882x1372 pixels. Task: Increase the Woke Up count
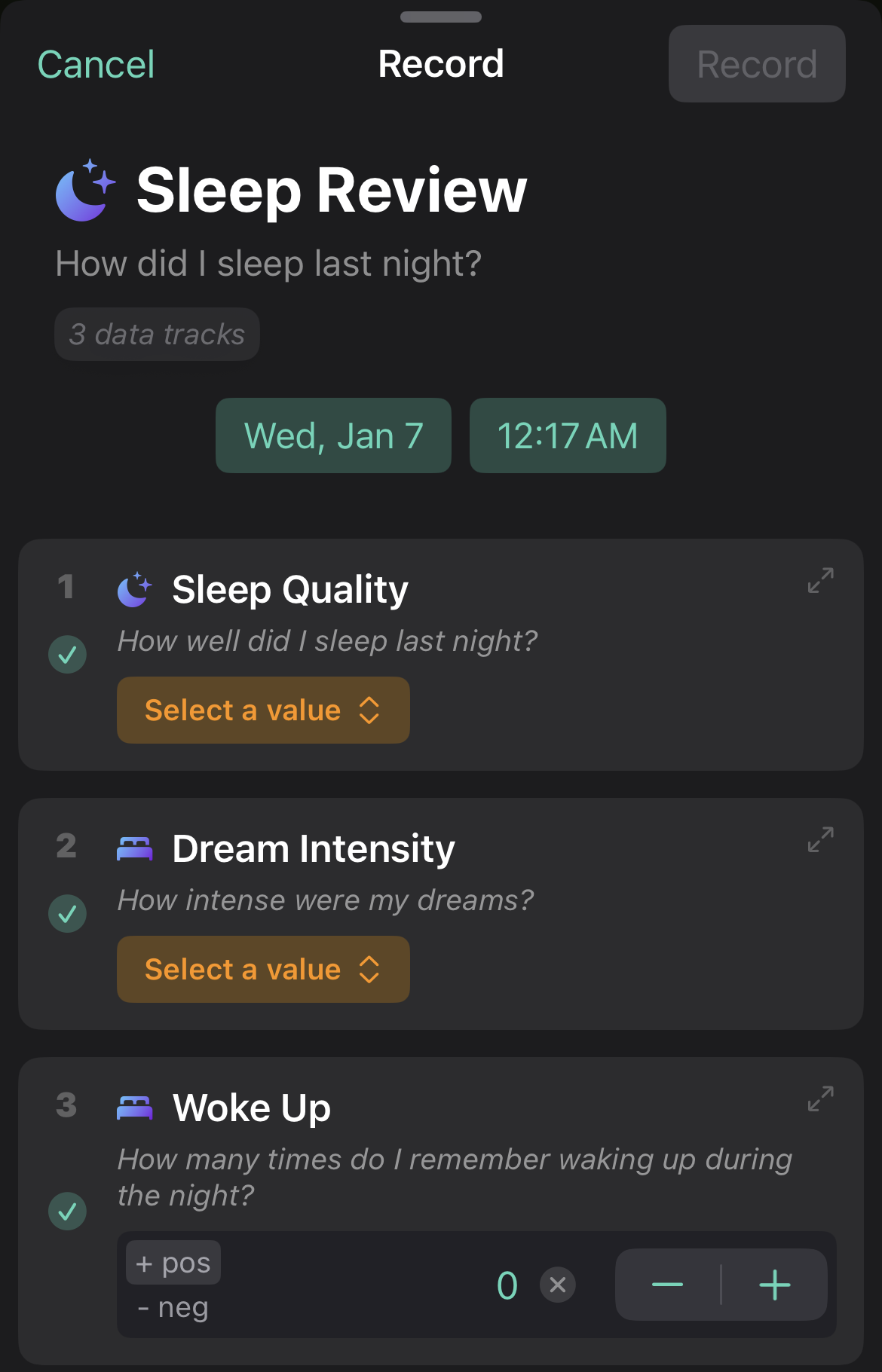[x=775, y=1285]
